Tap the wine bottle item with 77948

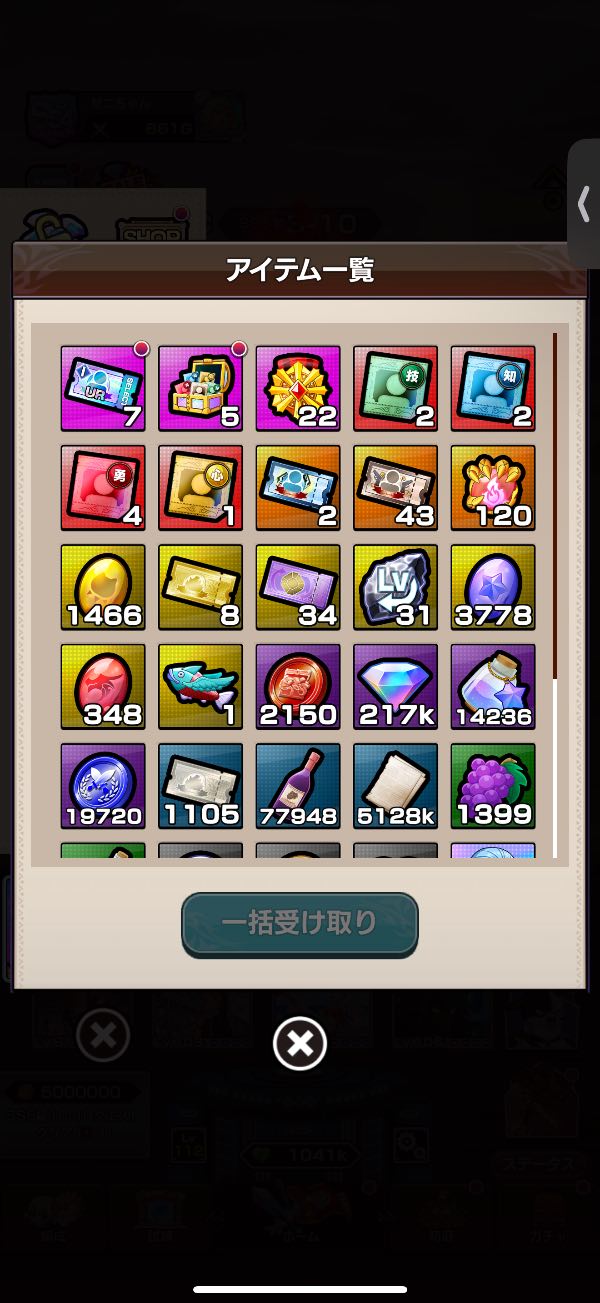(298, 785)
